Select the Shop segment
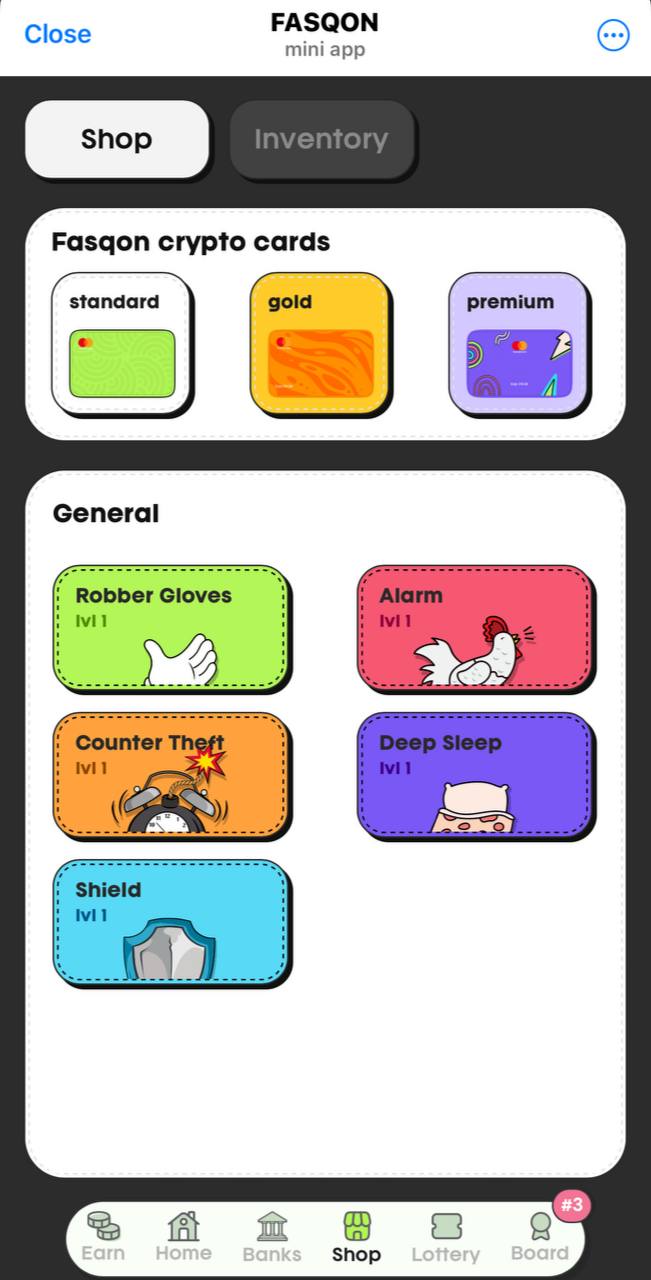Viewport: 651px width, 1280px height. click(x=117, y=139)
